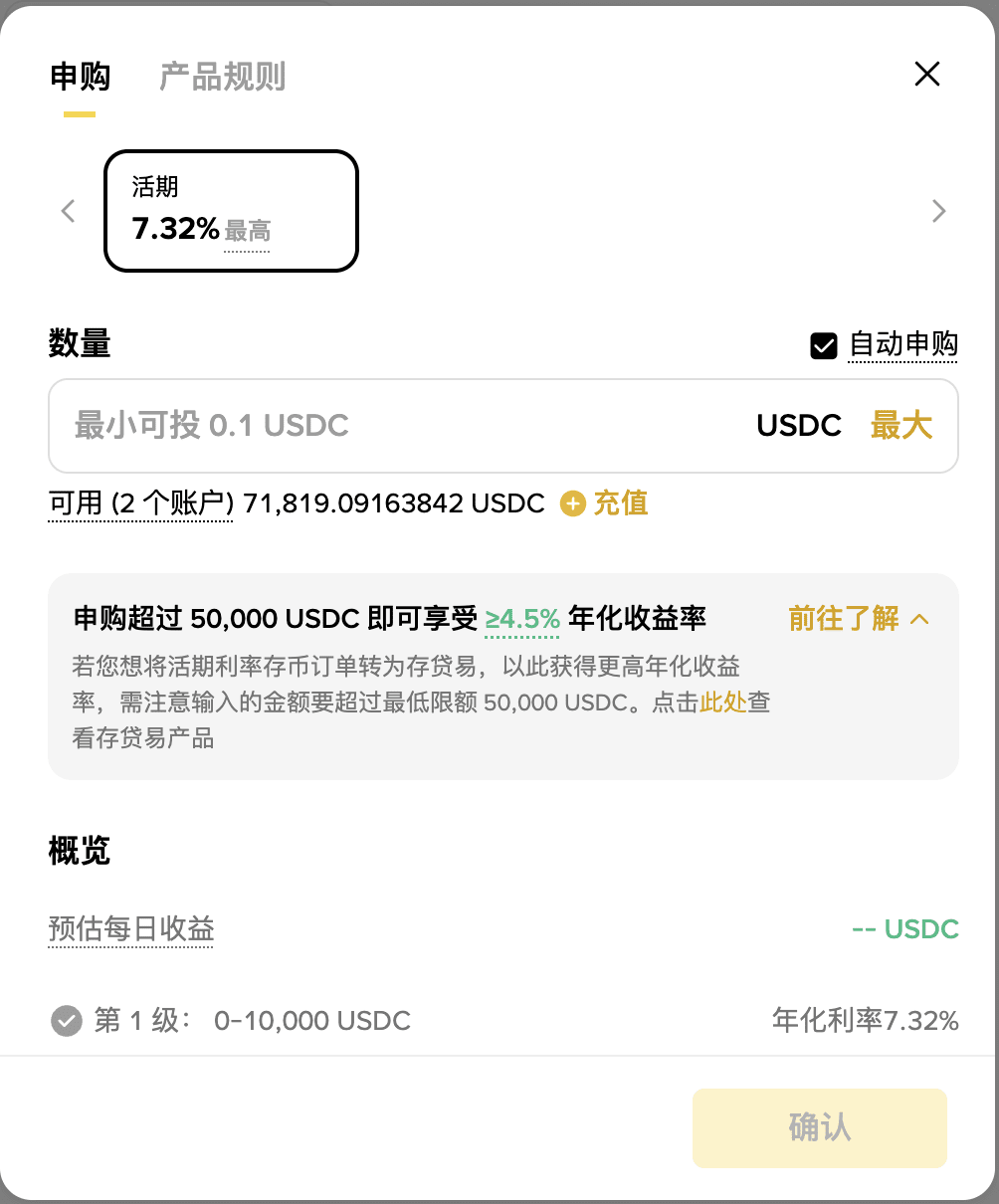Tap 充值 to deposit USDC

coord(605,503)
